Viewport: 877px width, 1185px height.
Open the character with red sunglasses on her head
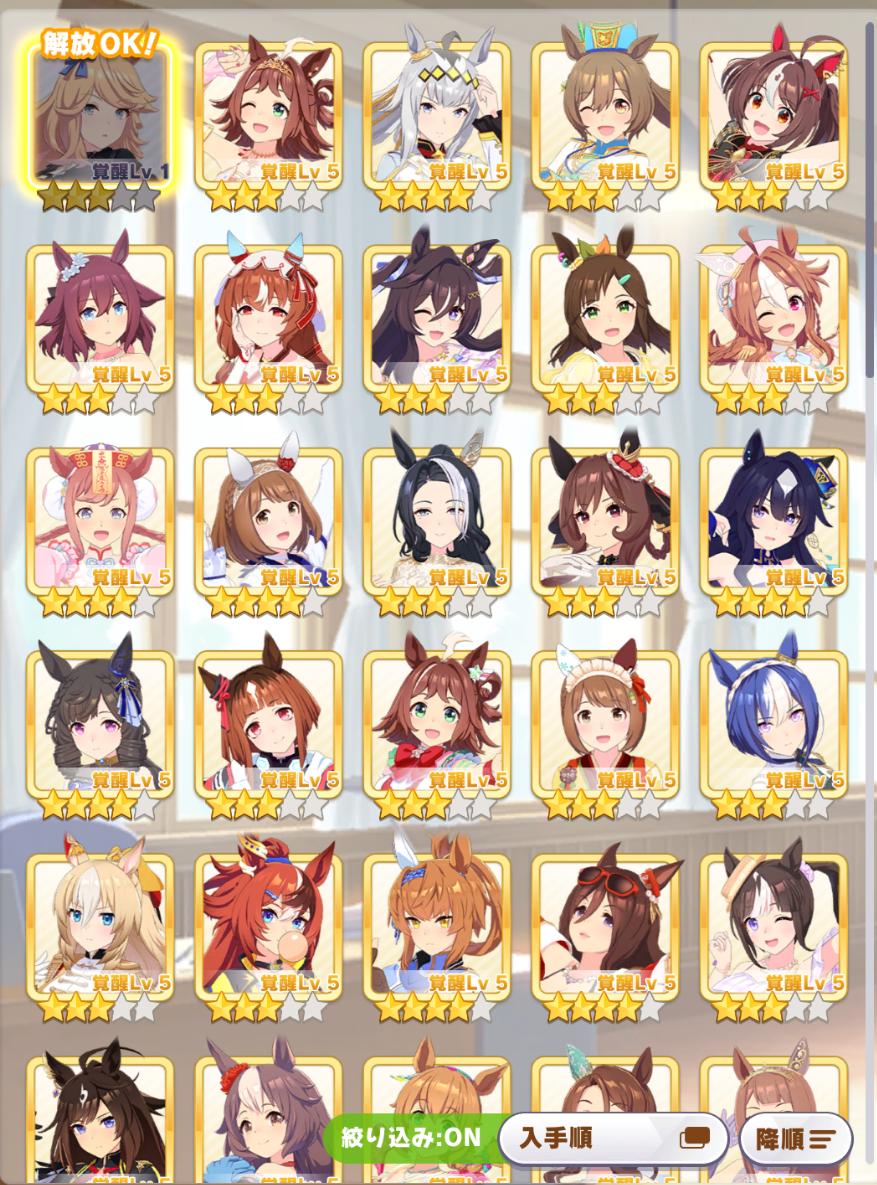tap(605, 925)
